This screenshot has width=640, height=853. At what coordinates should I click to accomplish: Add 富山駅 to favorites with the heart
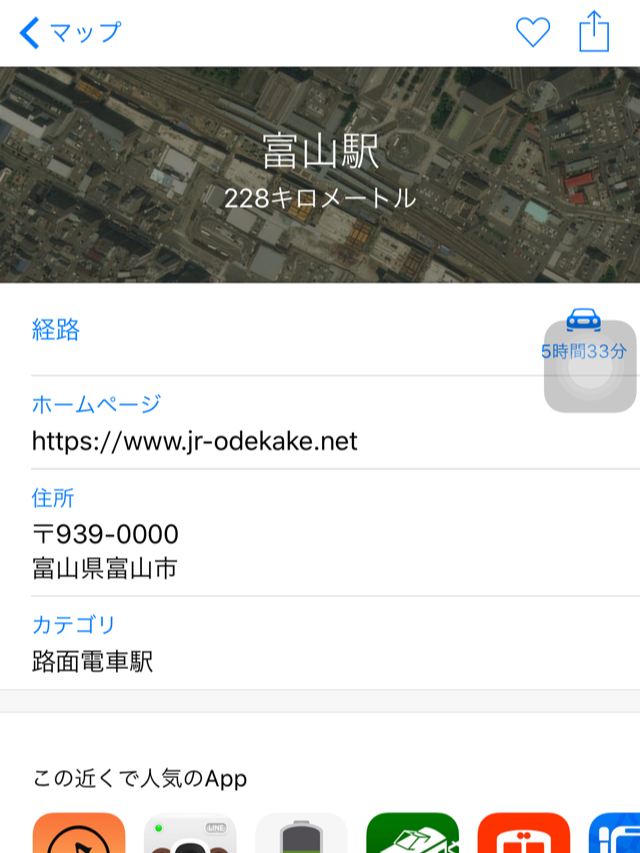(533, 33)
